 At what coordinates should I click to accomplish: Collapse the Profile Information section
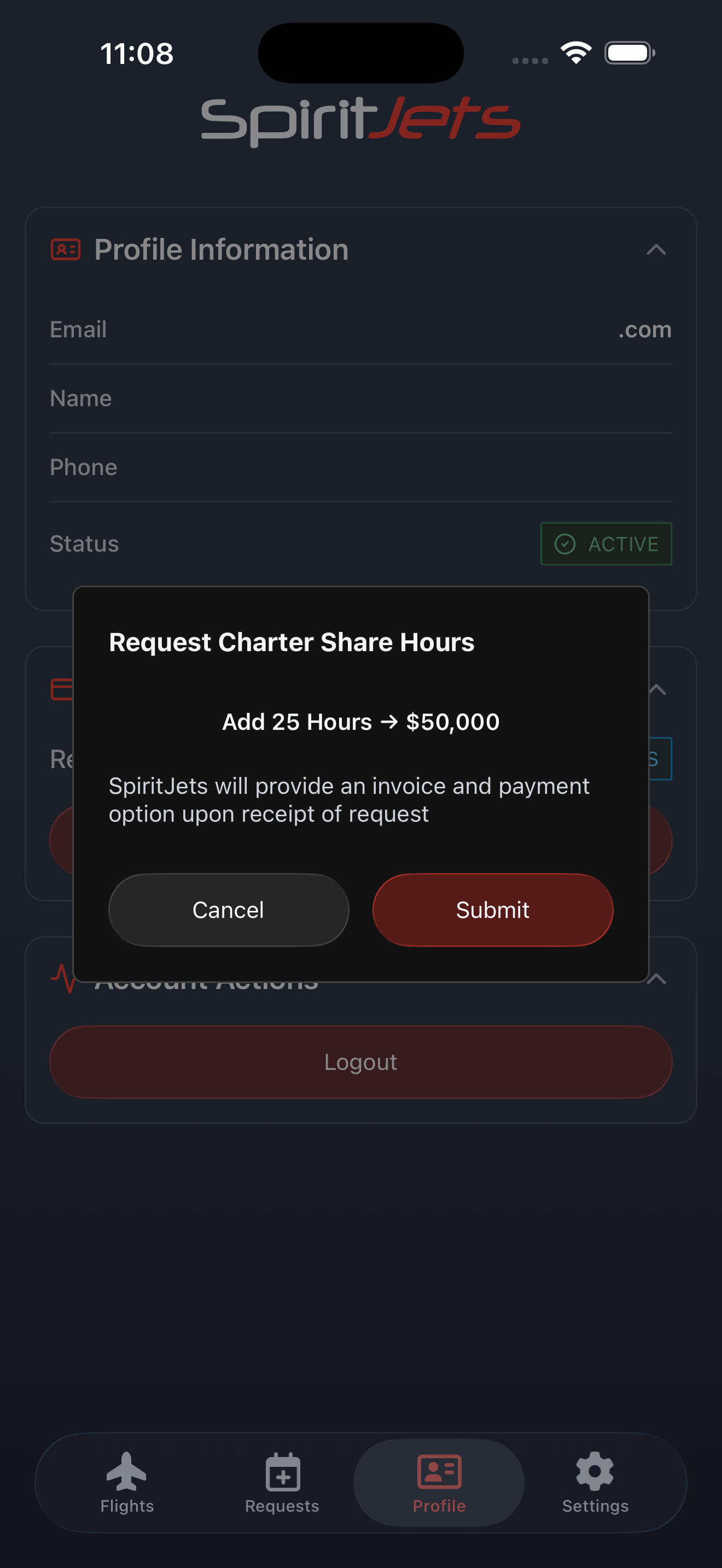[x=657, y=249]
